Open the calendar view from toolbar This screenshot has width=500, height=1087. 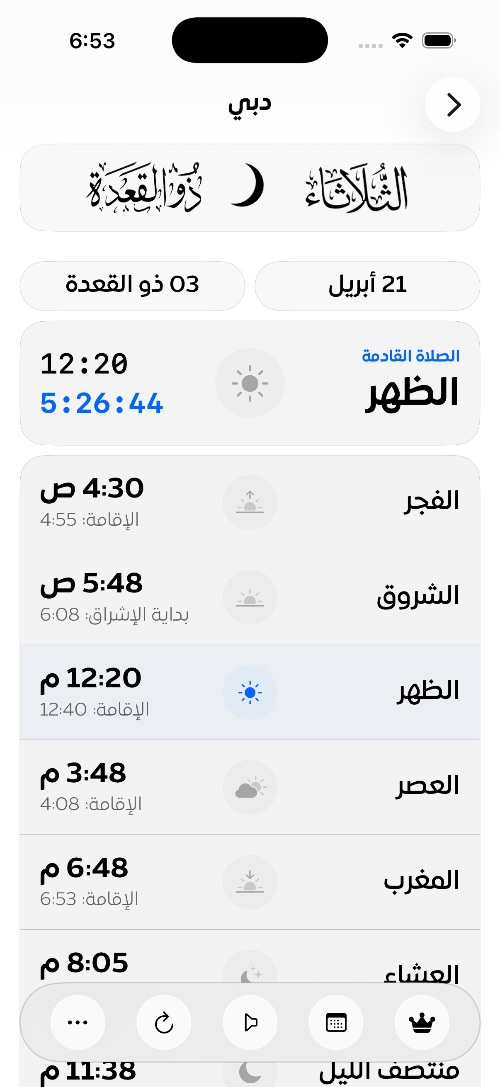336,1023
